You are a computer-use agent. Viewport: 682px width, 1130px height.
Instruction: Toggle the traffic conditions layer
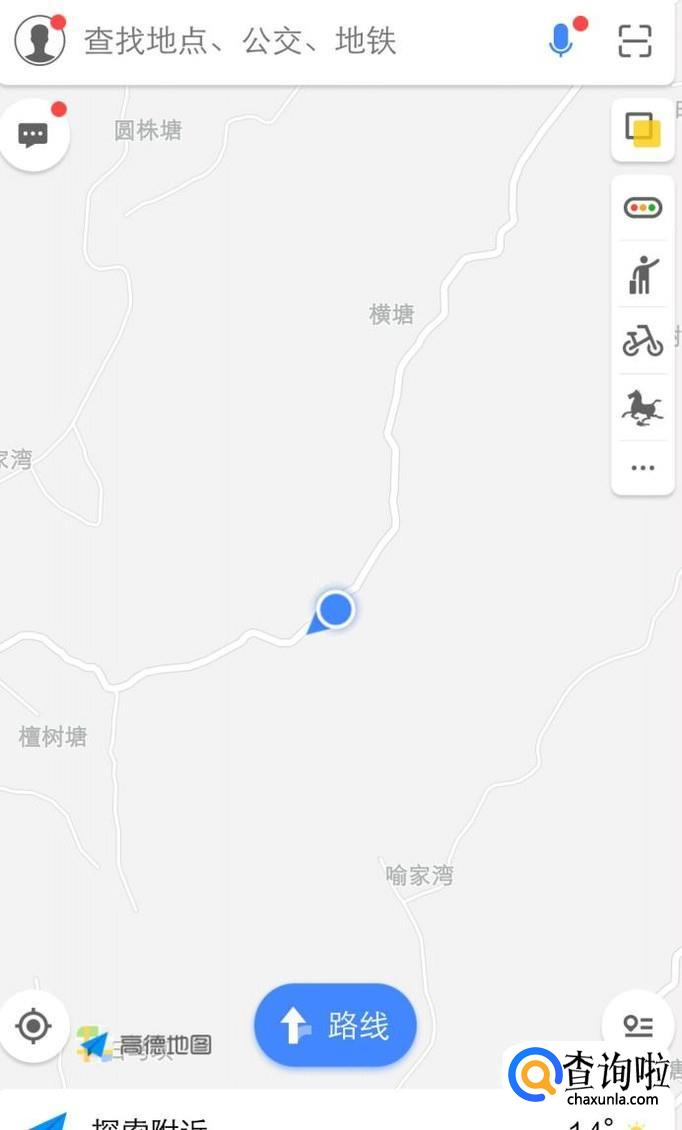643,208
